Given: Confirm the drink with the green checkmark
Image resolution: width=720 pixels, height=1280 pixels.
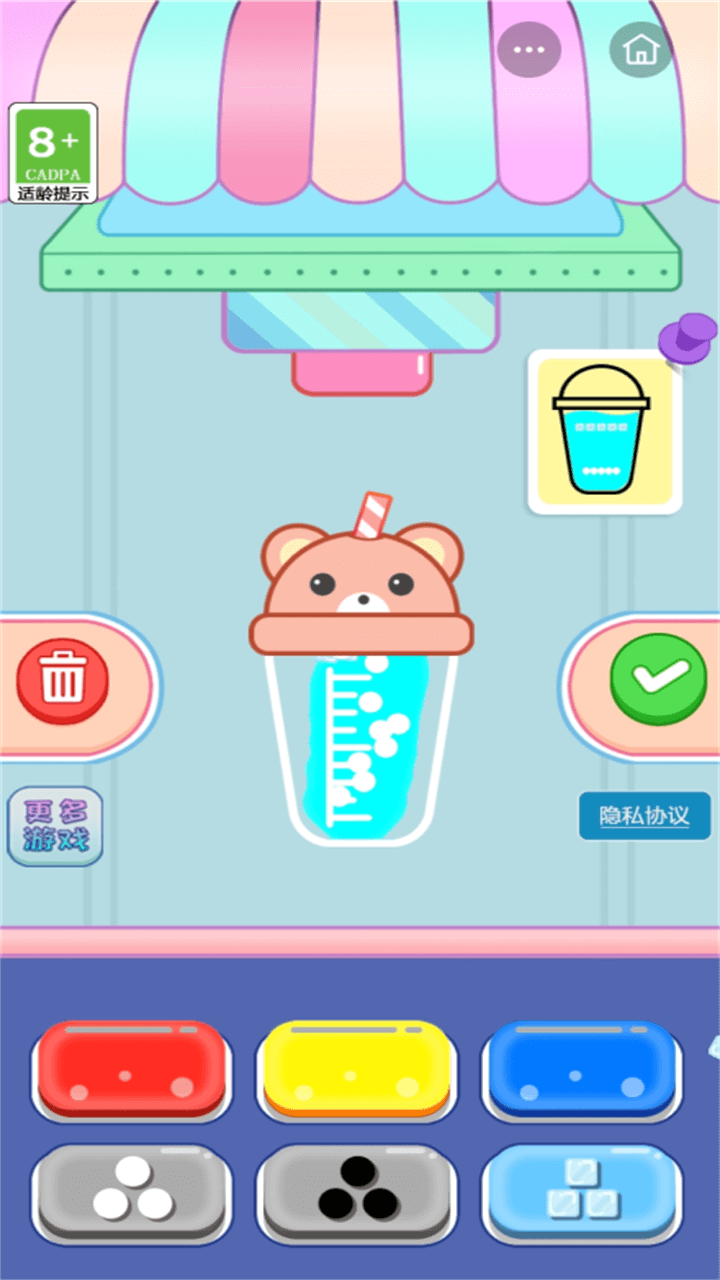Looking at the screenshot, I should pos(658,679).
